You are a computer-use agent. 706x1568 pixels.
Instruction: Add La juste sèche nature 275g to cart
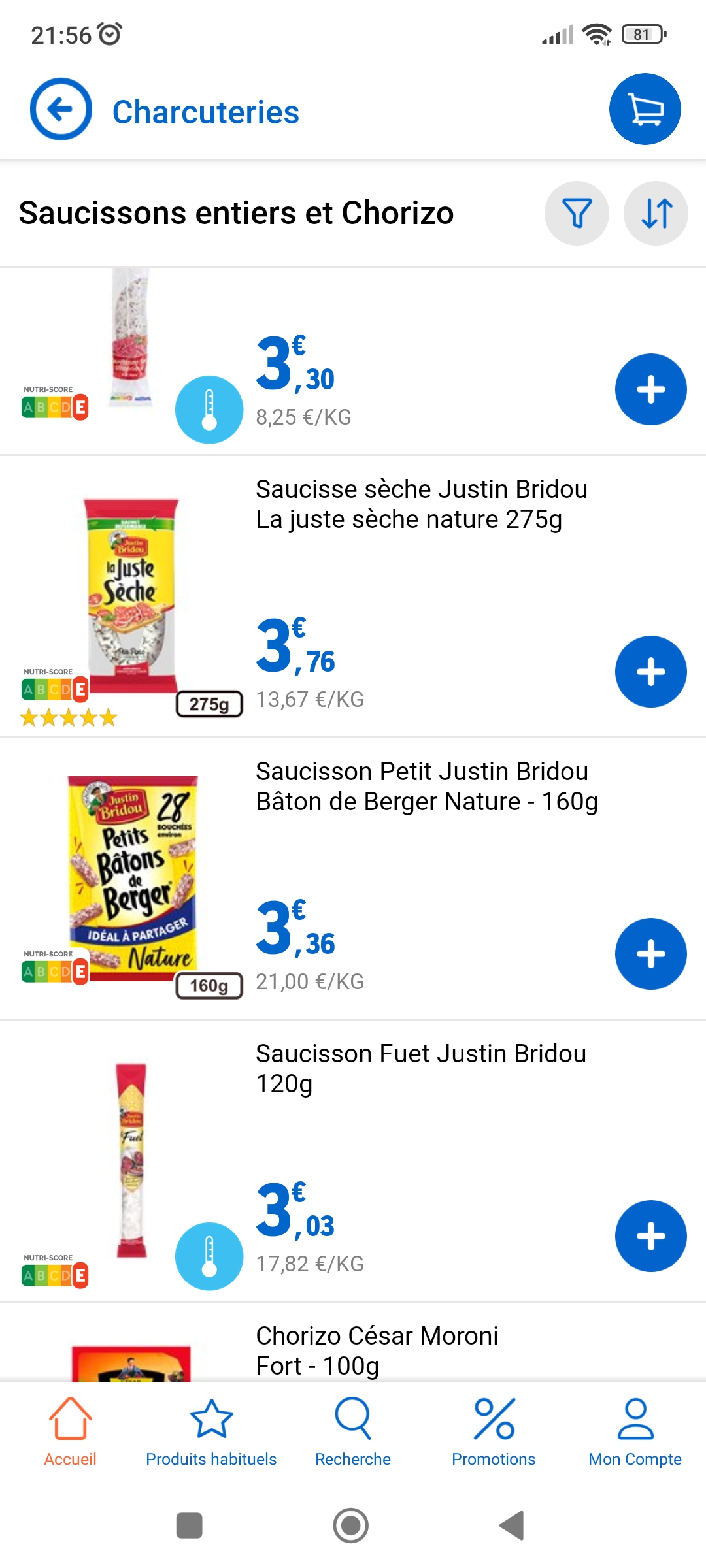[650, 672]
